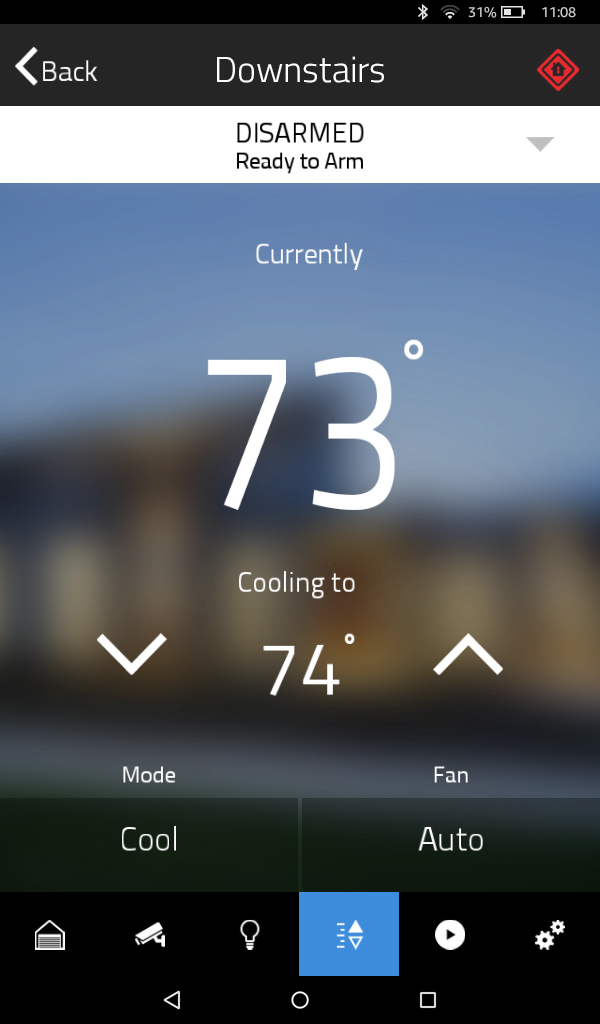Select the highlighted thermostat tab

pos(349,935)
